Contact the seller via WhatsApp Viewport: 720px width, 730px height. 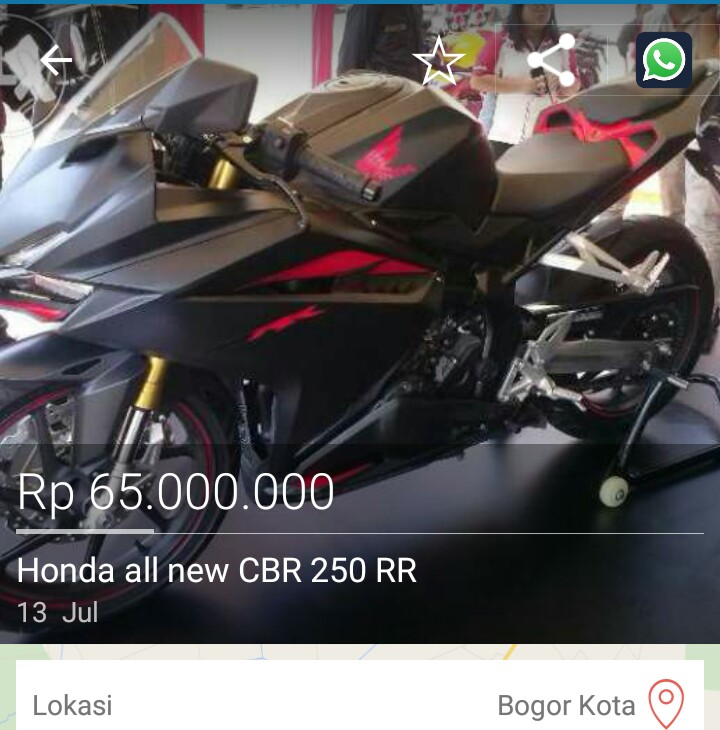point(664,61)
